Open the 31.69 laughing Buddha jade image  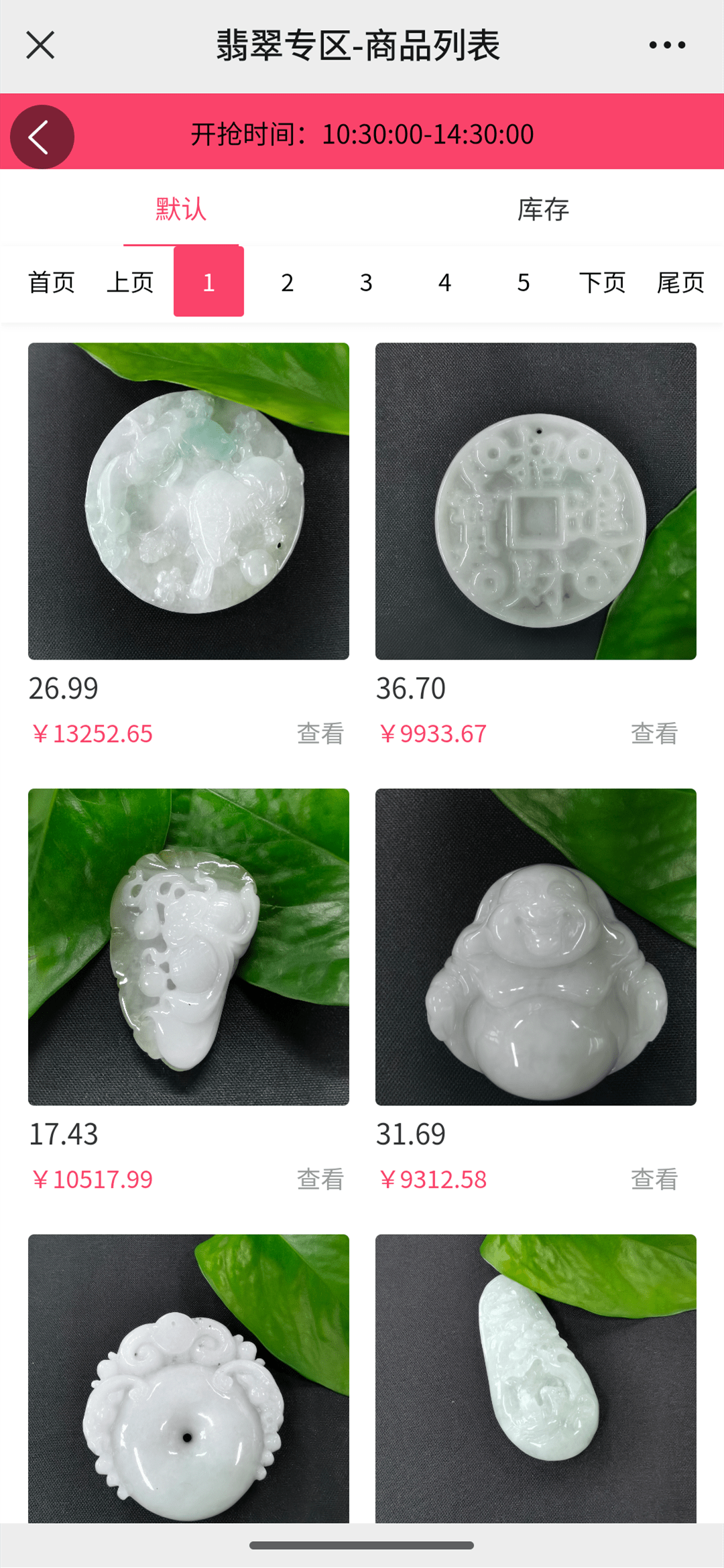(536, 947)
